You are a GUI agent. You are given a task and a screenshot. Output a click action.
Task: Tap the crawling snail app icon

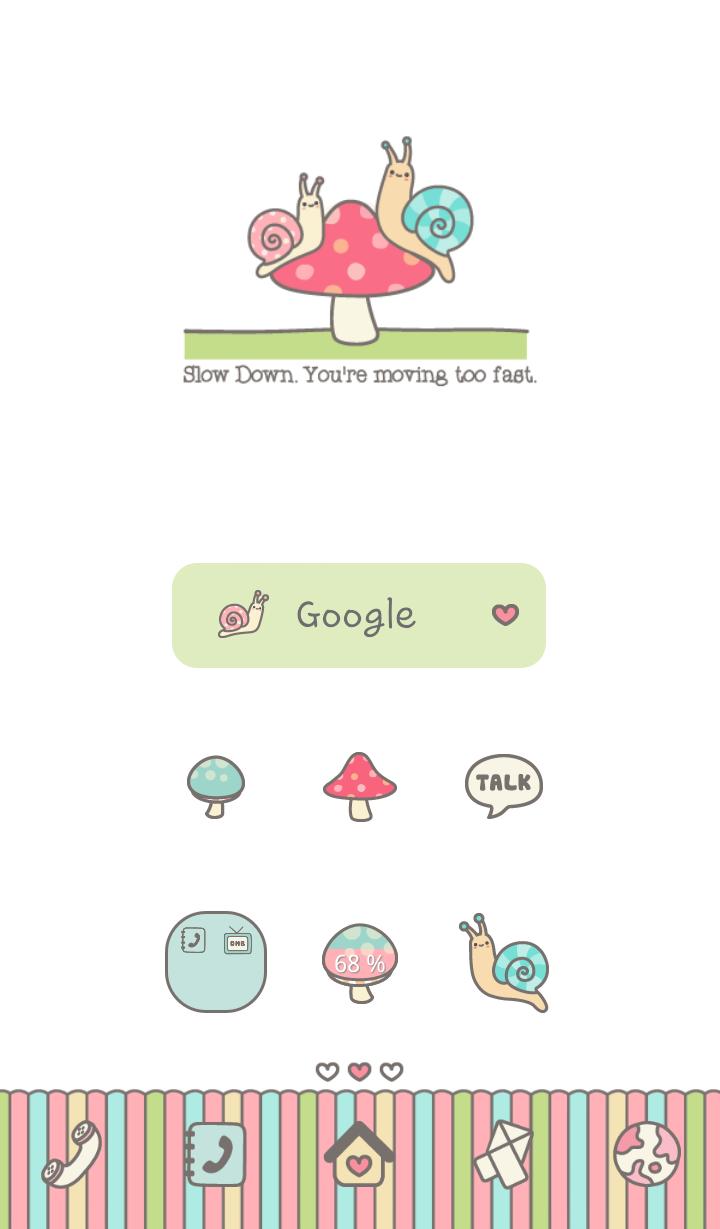[x=504, y=961]
